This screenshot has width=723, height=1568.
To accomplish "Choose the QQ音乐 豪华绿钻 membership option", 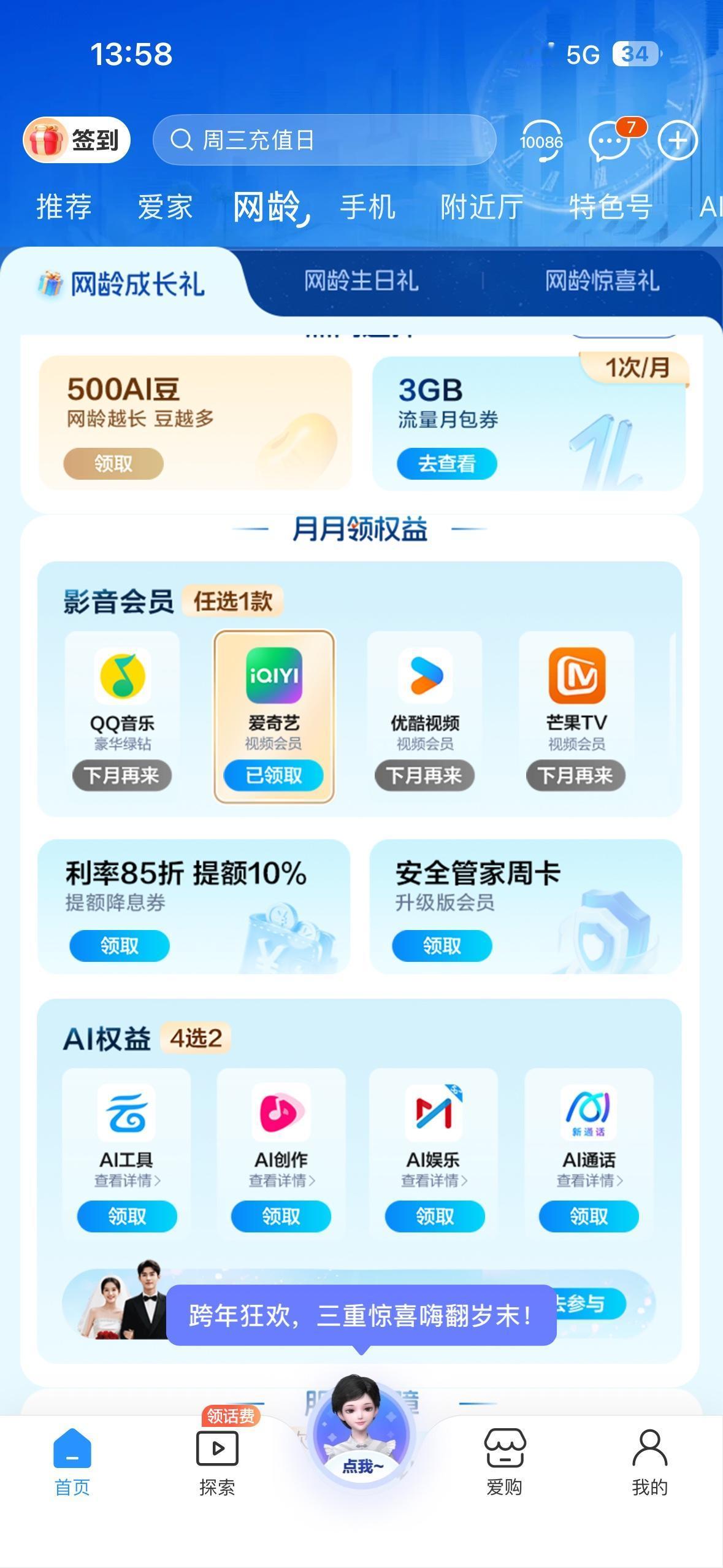I will tap(123, 677).
